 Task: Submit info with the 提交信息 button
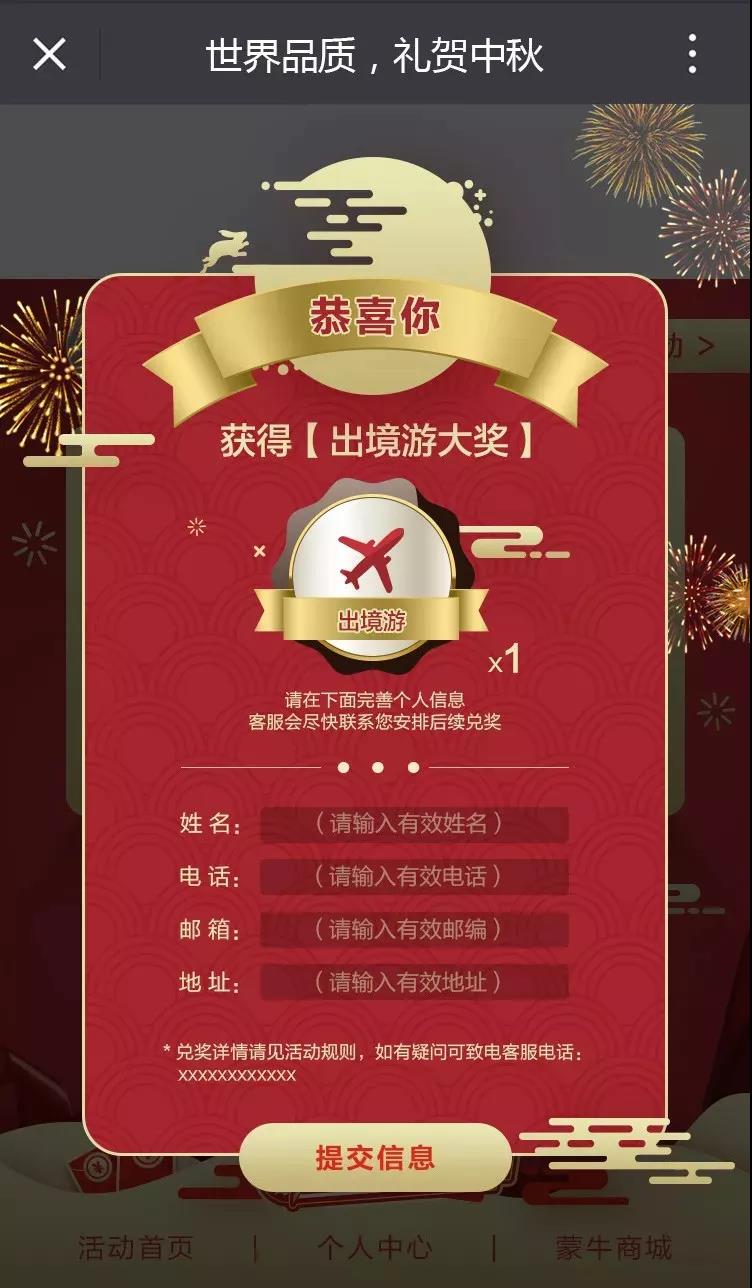pyautogui.click(x=375, y=1158)
